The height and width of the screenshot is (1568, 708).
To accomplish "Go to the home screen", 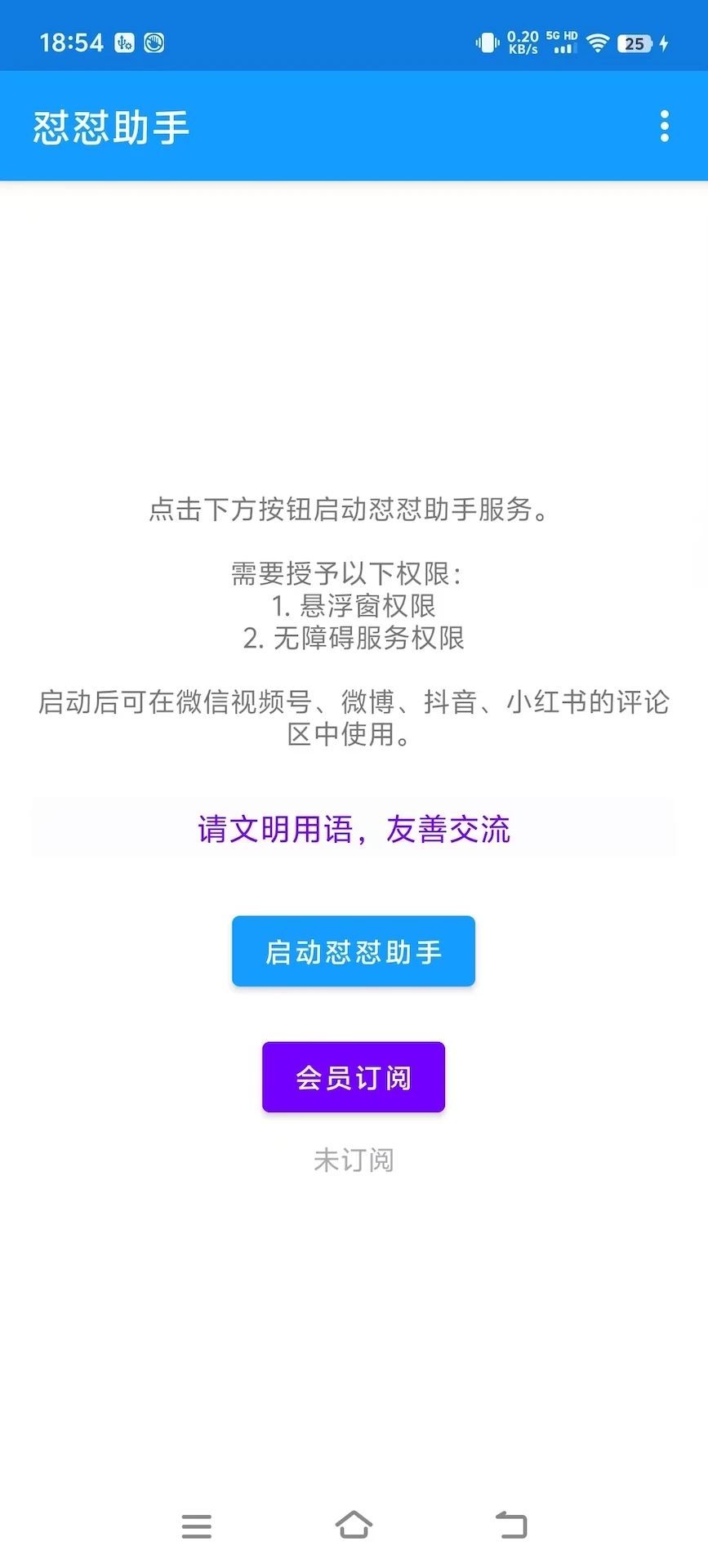I will [x=354, y=1525].
